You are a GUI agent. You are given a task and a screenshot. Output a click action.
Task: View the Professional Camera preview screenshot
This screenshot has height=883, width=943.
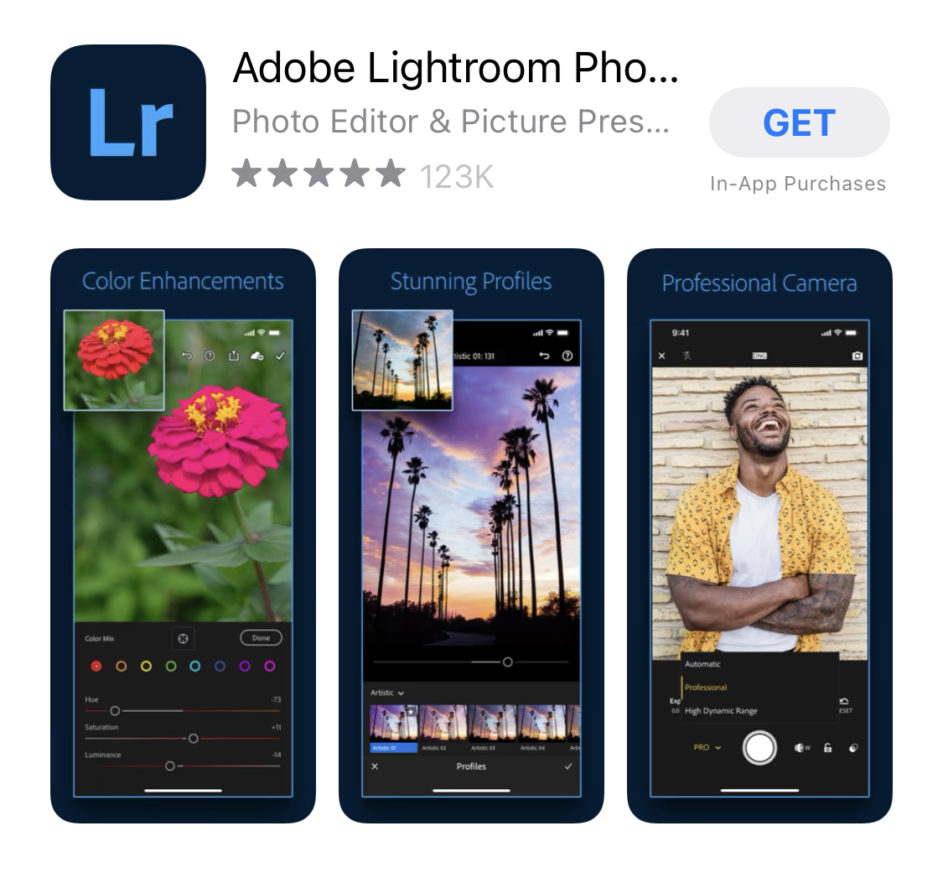(759, 535)
